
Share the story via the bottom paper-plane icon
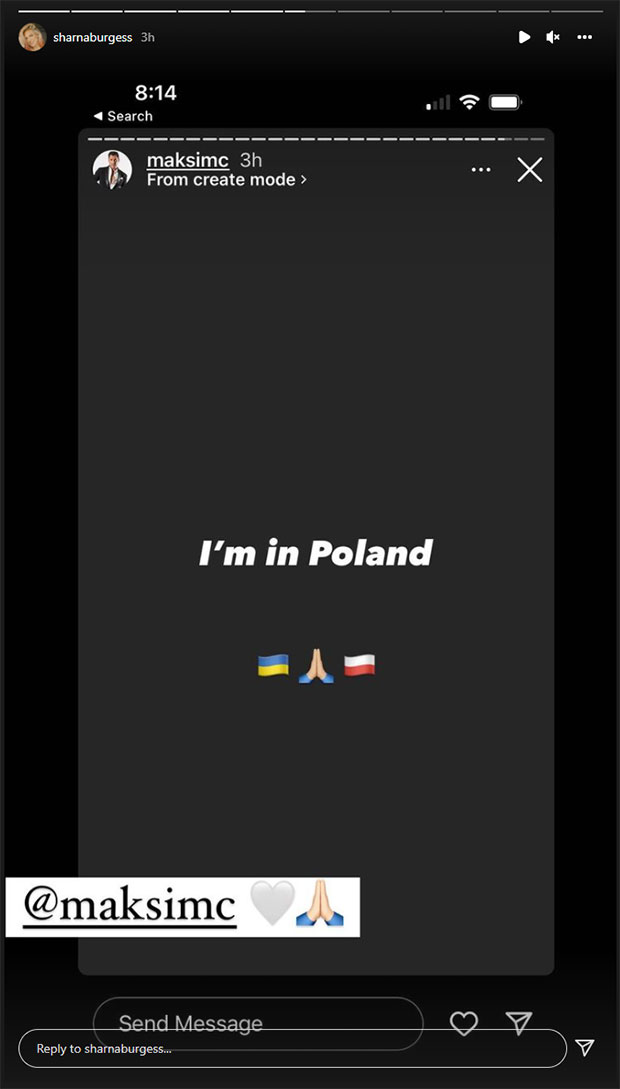coord(585,1047)
